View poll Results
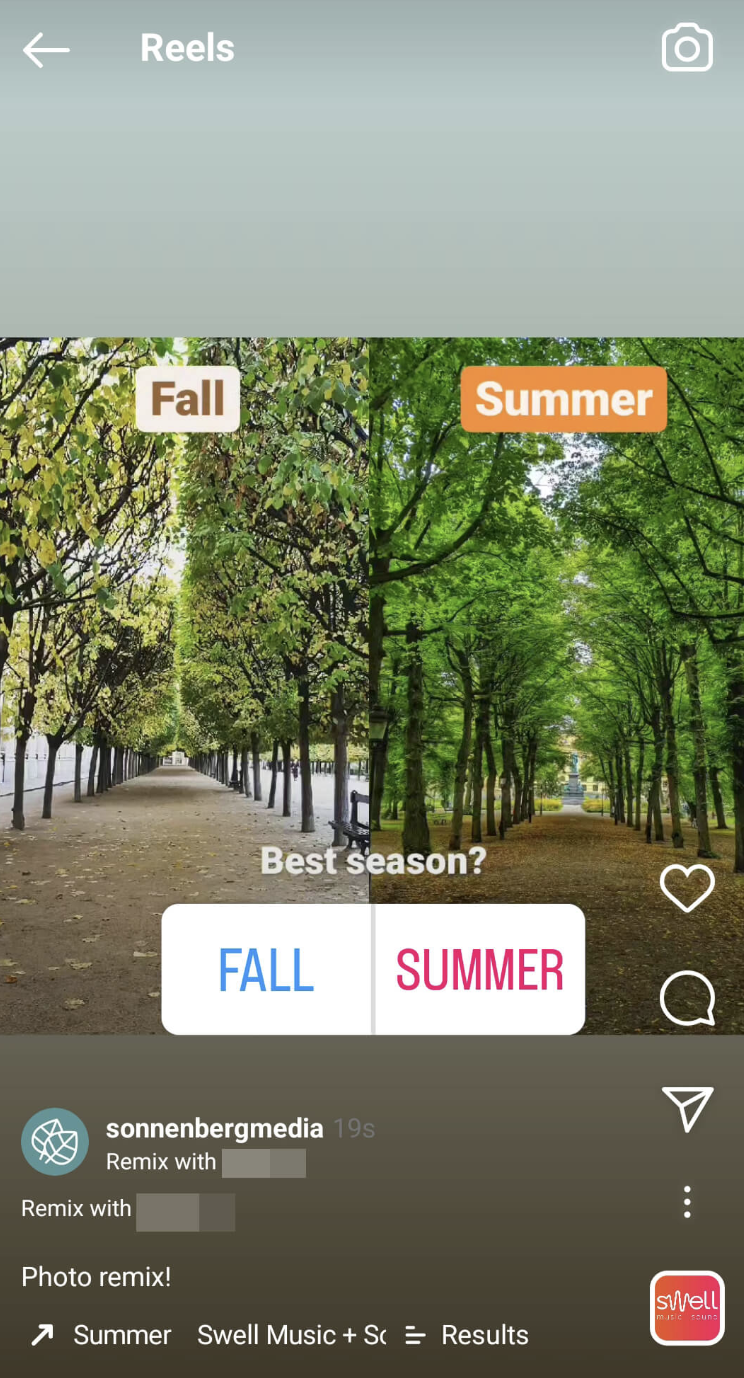The height and width of the screenshot is (1378, 744). (x=467, y=1335)
